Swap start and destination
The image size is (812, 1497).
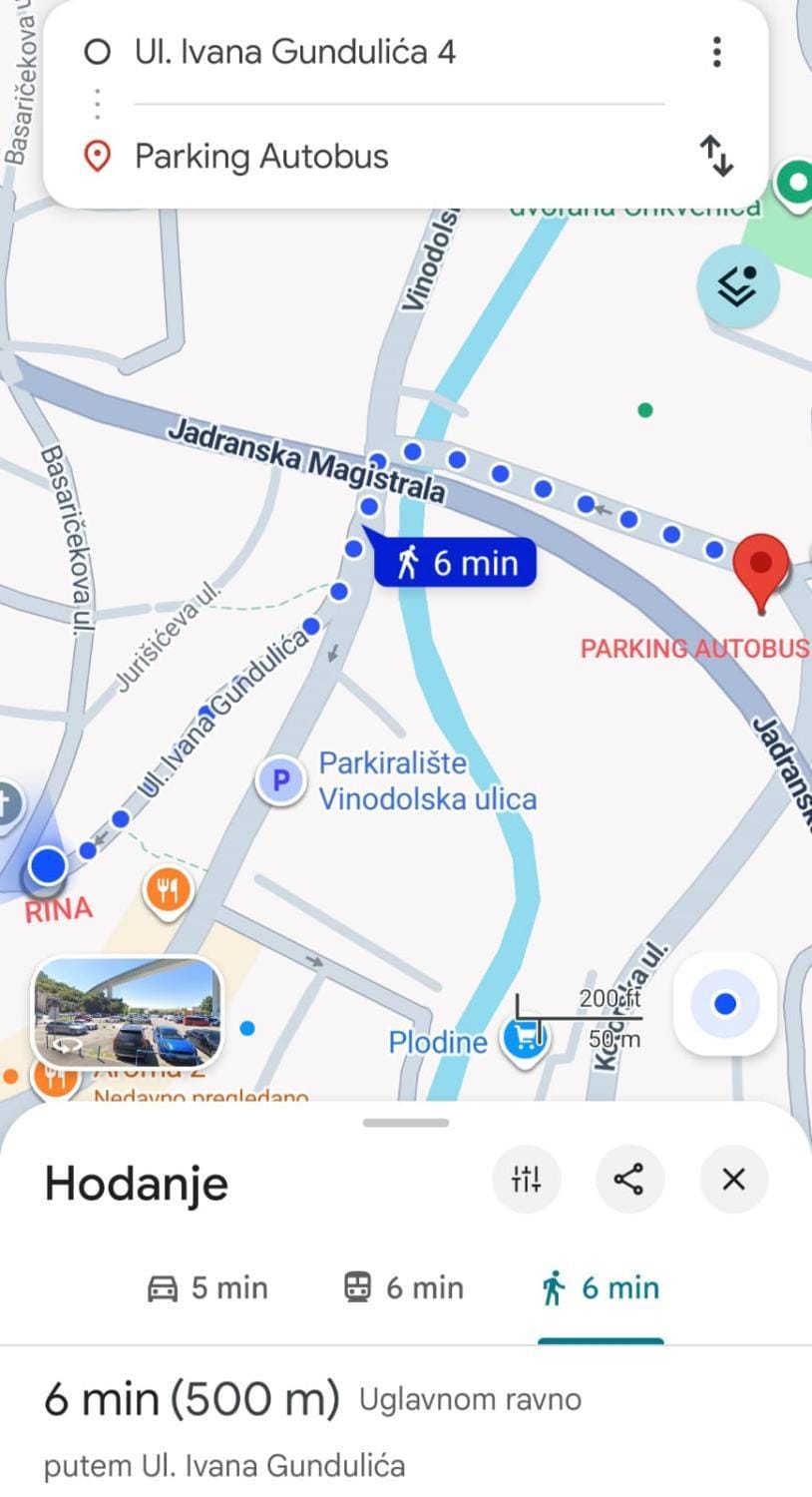716,157
